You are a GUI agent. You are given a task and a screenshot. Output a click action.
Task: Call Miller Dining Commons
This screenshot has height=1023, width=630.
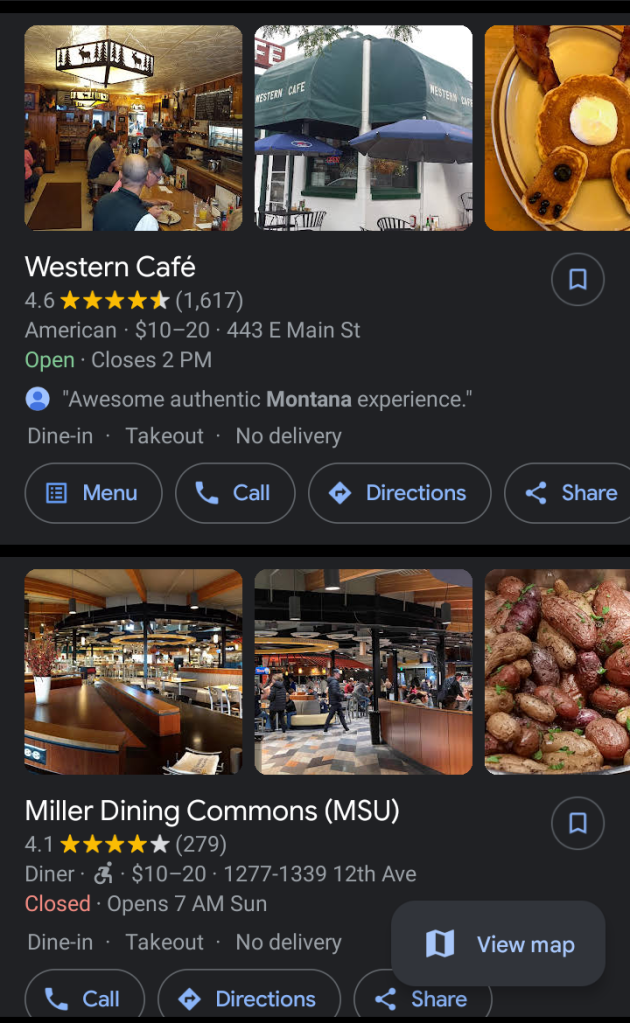85,998
